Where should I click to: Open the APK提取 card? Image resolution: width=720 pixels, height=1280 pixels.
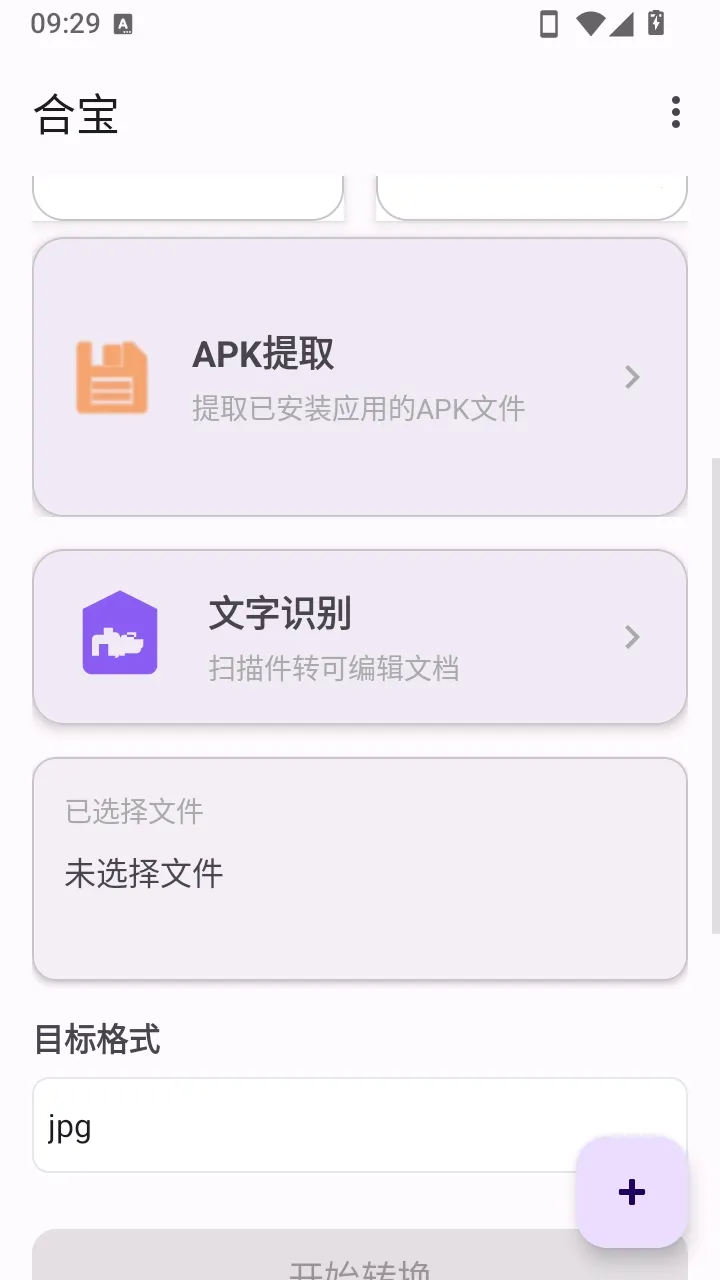click(x=360, y=377)
